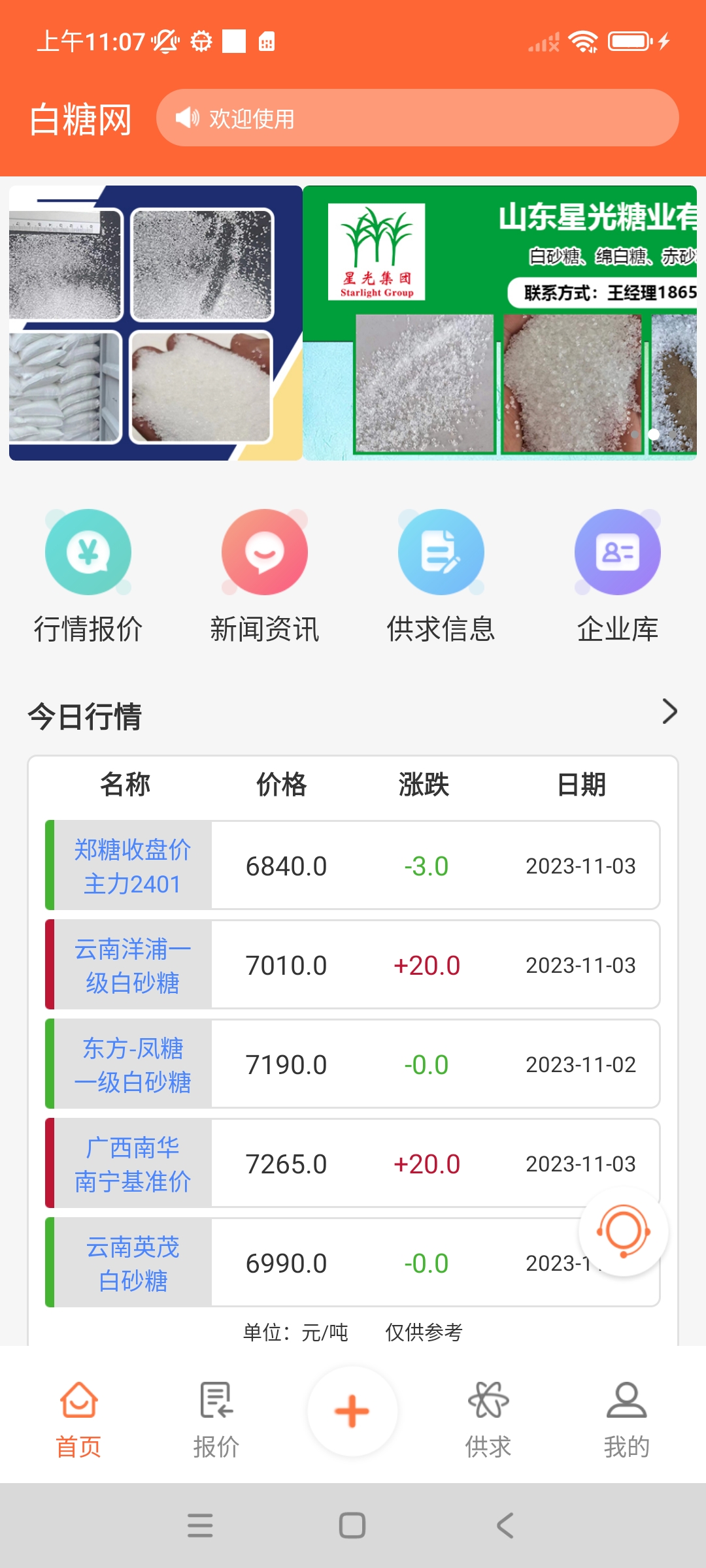Contact customer service via headset button

coord(624,1232)
